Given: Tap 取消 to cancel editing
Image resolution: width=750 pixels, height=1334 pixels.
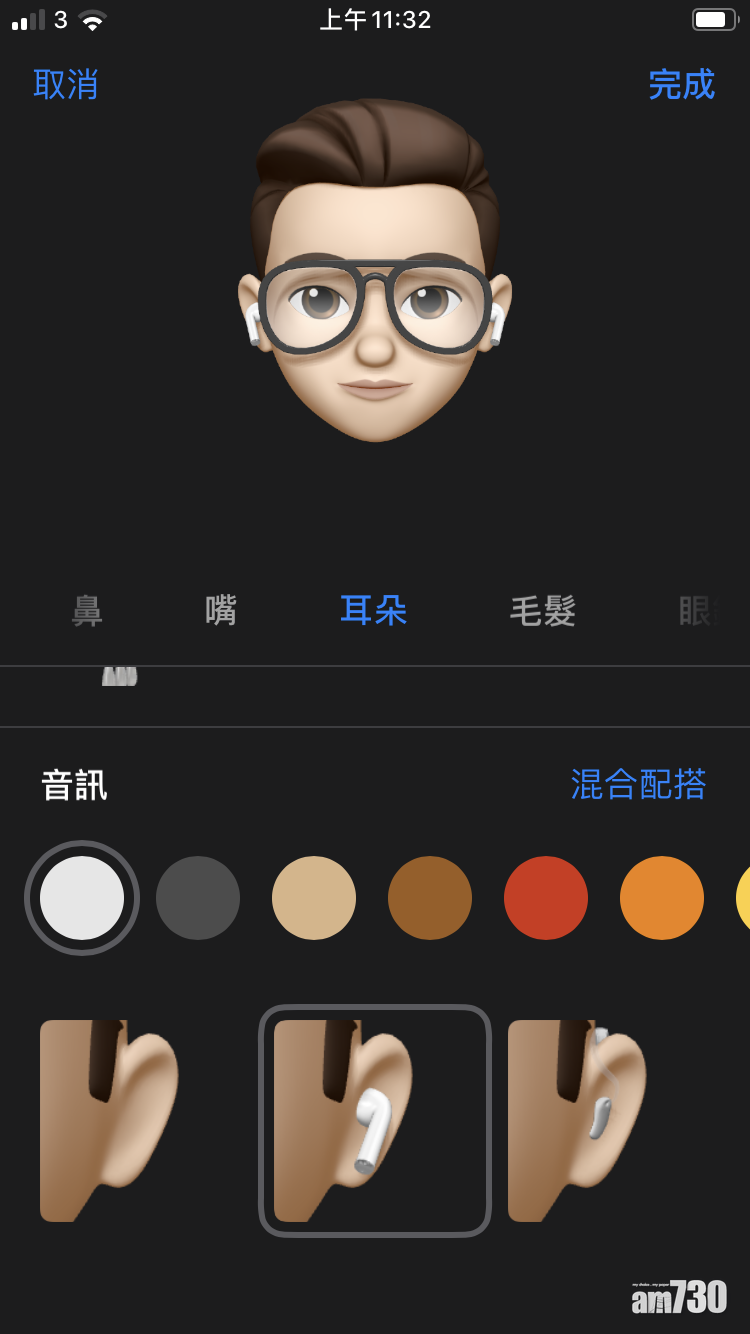Looking at the screenshot, I should point(66,85).
